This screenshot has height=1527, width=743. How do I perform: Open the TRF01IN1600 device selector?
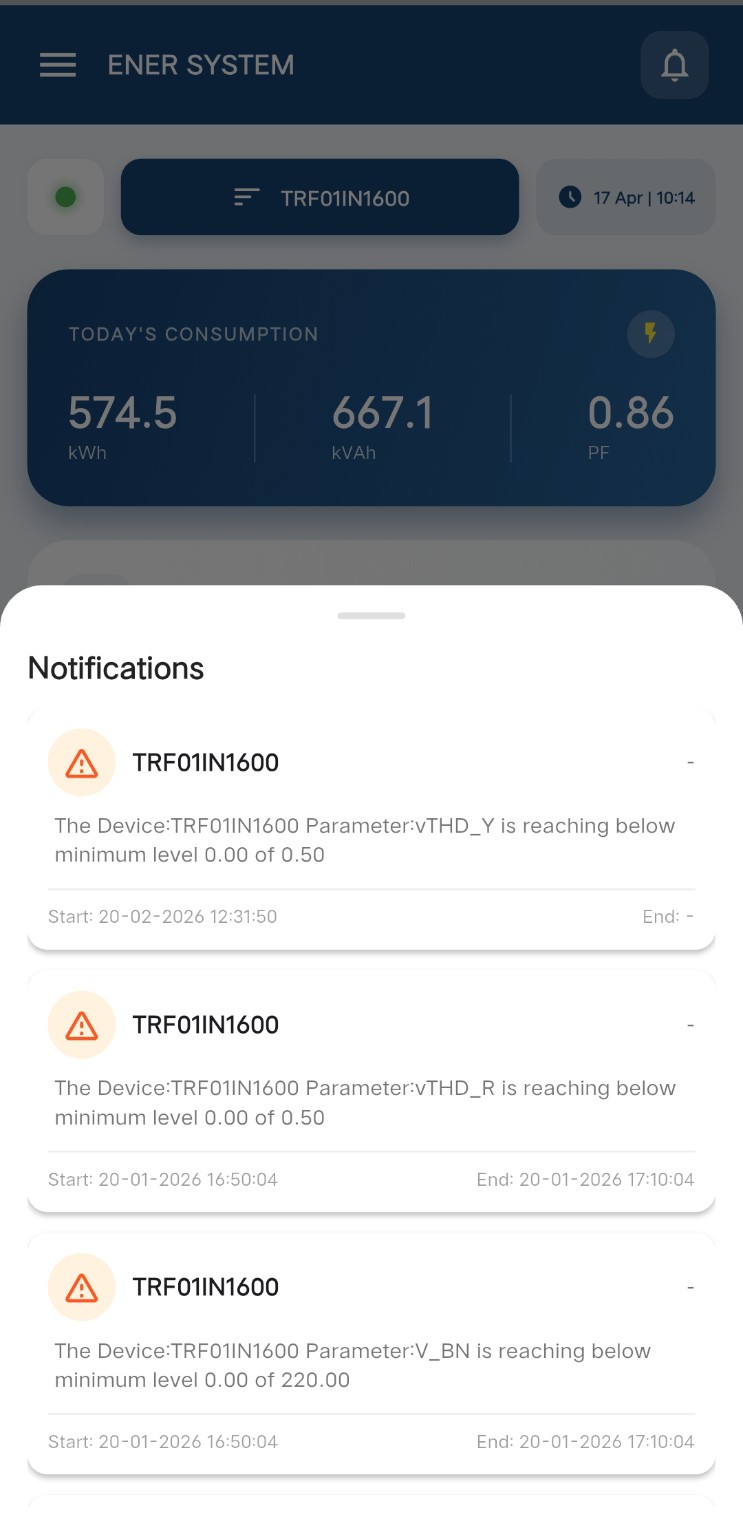(x=320, y=197)
